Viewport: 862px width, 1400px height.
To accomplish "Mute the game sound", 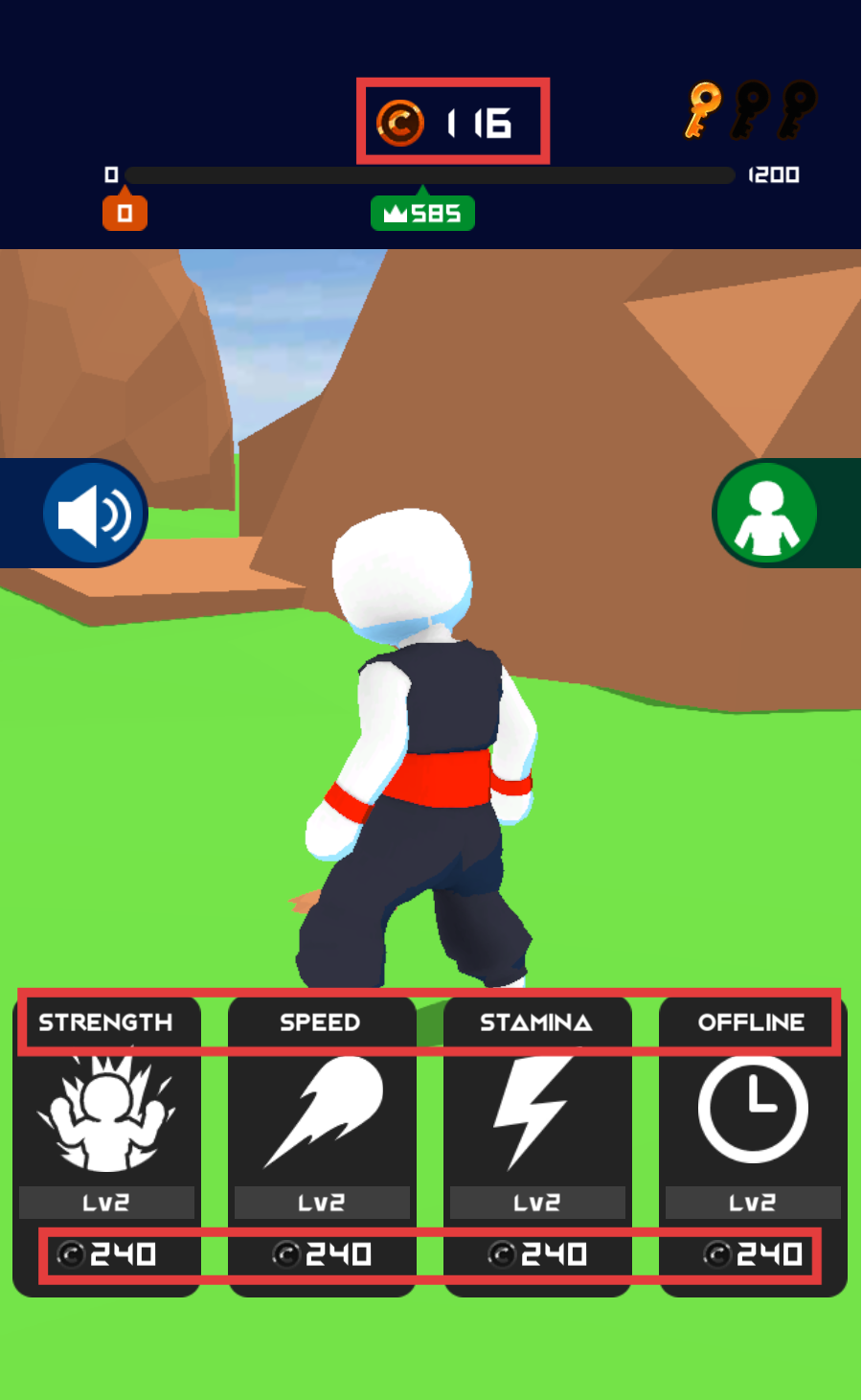I will [x=94, y=514].
